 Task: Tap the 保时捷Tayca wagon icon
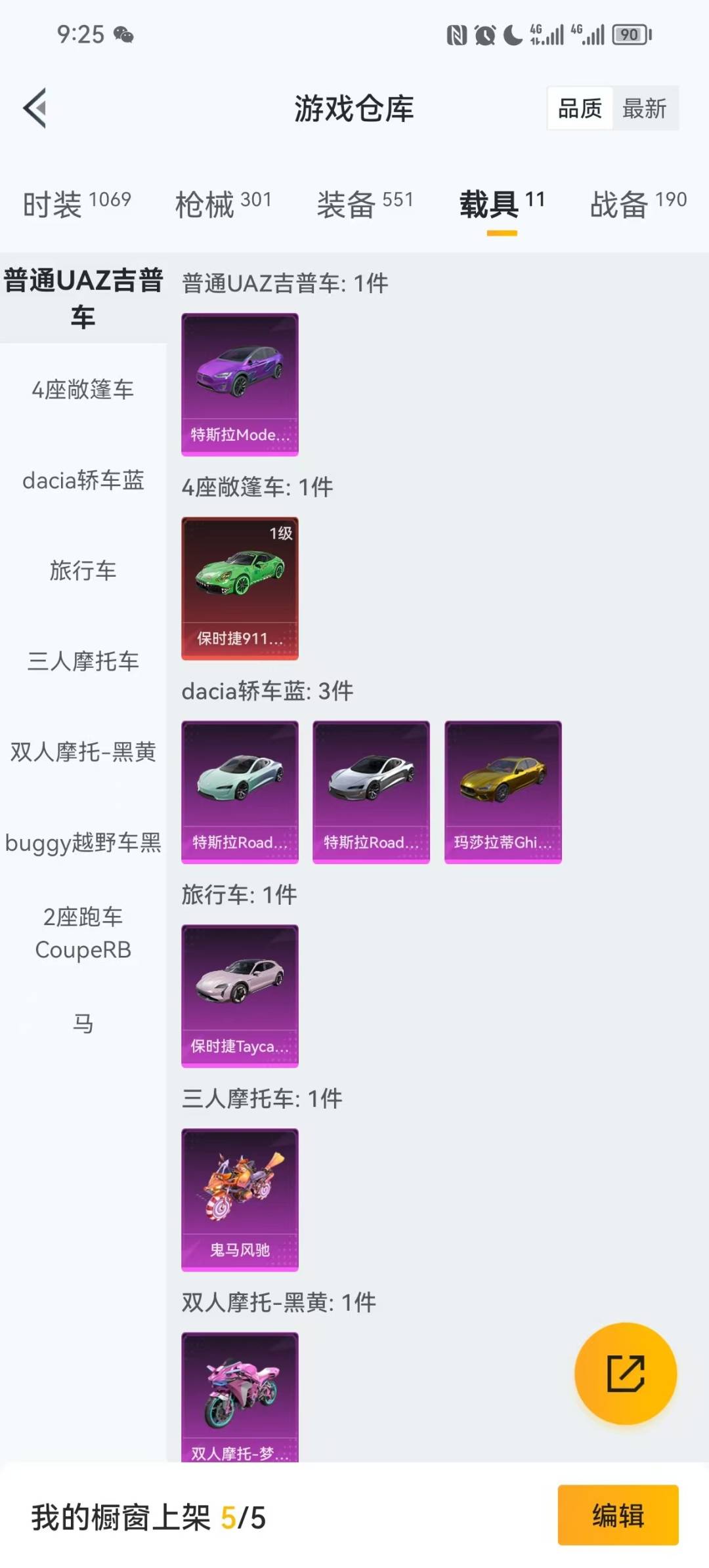pos(240,994)
